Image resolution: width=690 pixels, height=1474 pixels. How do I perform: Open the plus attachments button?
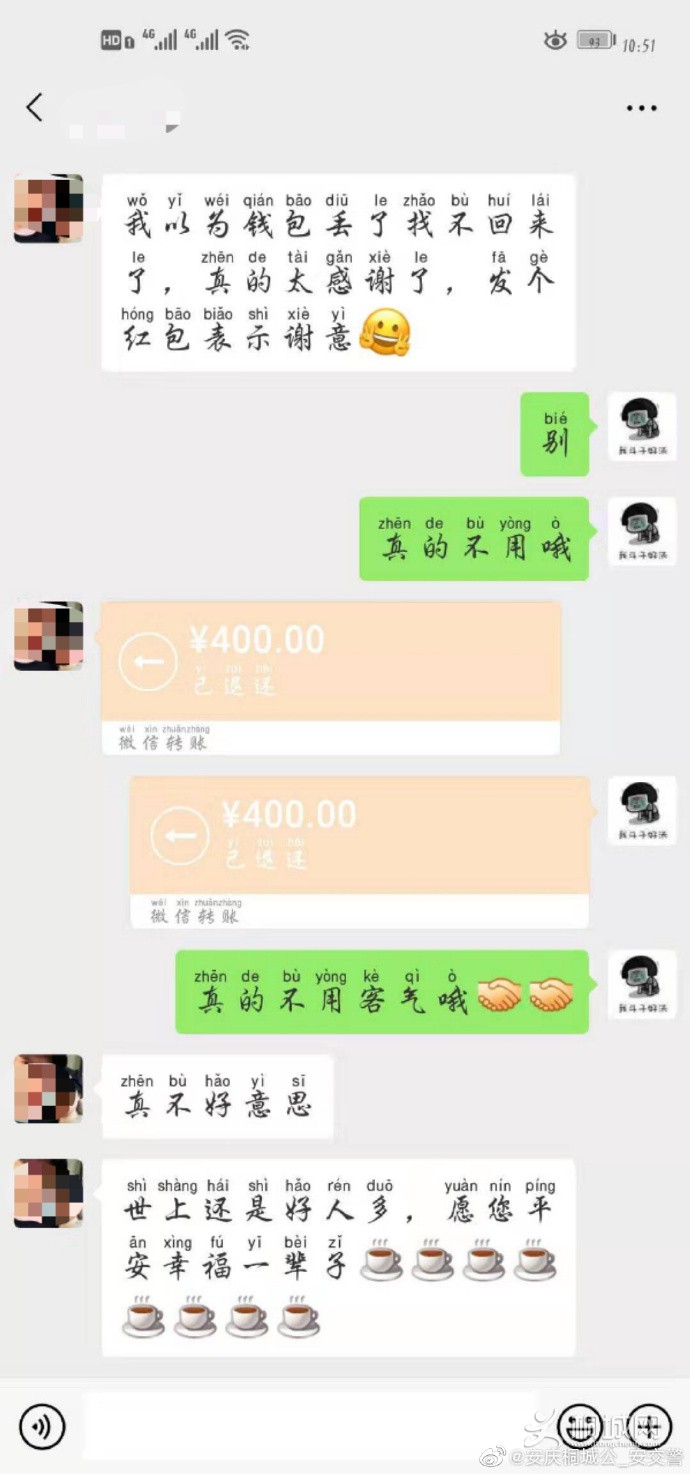[649, 1426]
